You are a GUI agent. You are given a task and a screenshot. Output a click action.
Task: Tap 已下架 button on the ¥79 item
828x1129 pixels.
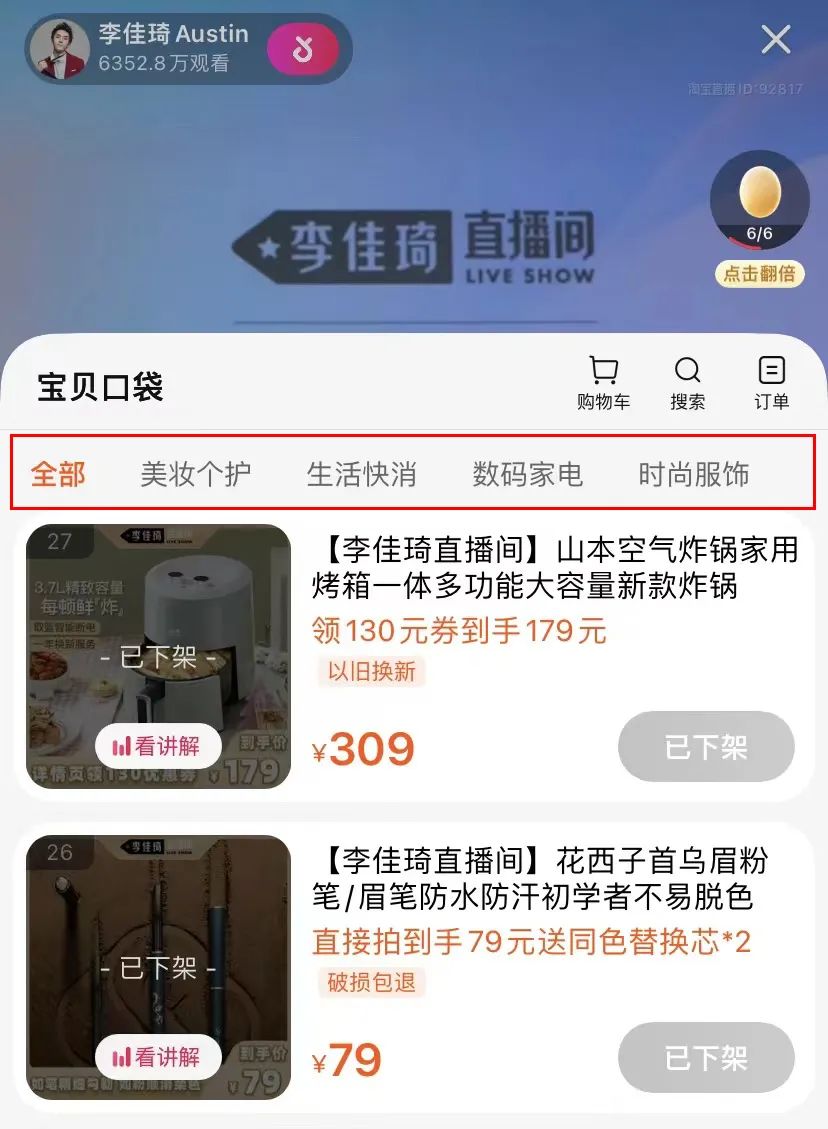[706, 1058]
